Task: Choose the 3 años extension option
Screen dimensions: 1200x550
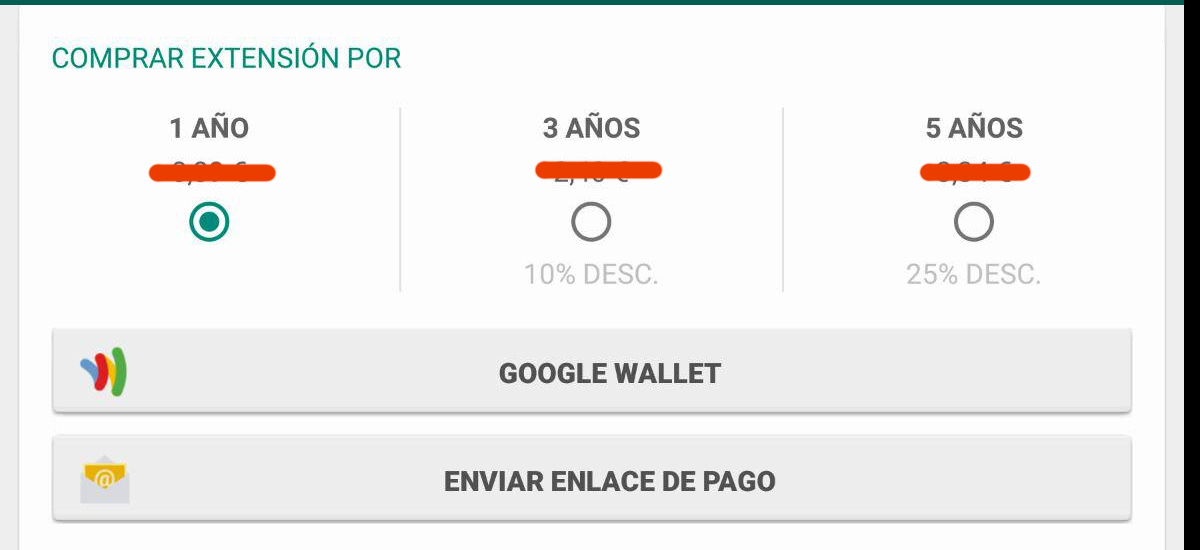Action: click(x=591, y=222)
